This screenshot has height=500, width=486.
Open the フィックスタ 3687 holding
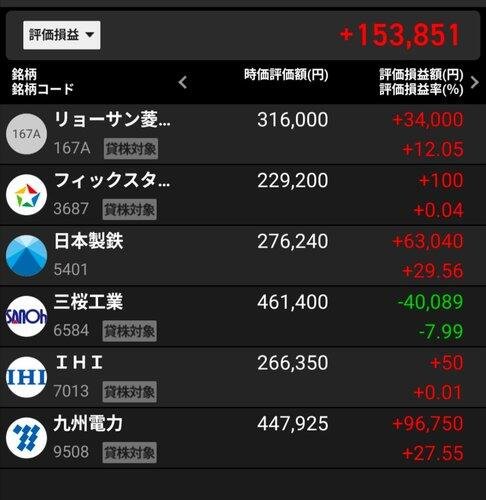(243, 195)
